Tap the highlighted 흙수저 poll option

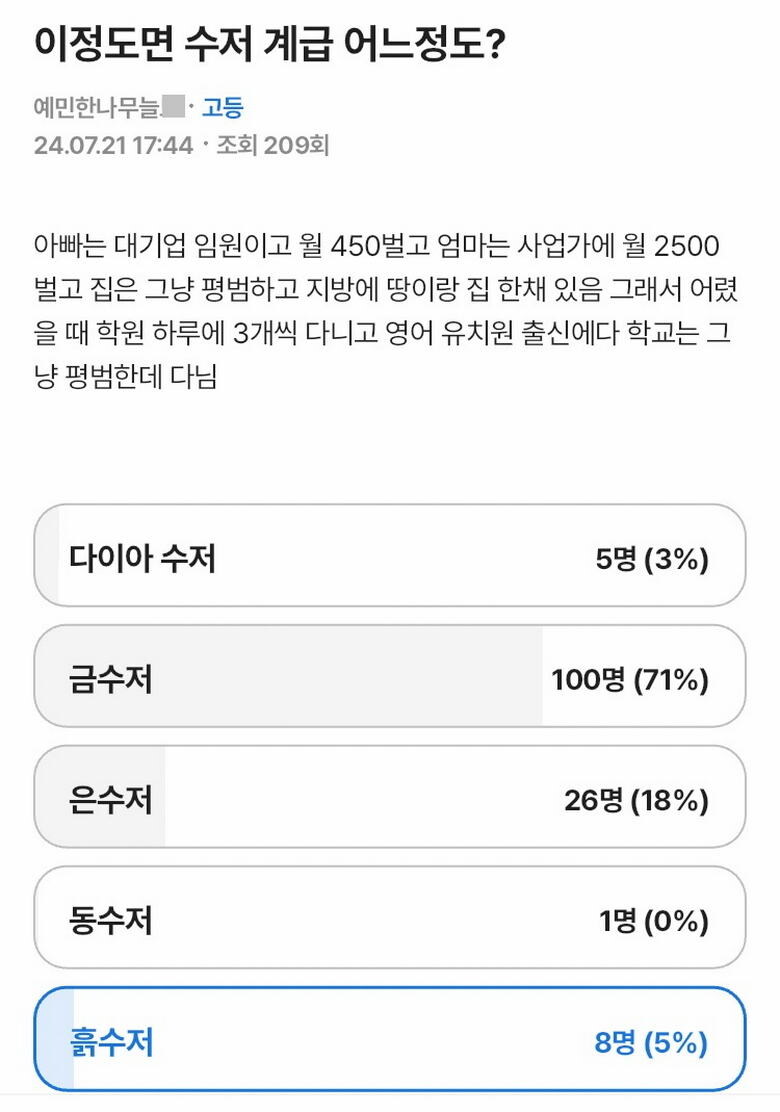390,1040
